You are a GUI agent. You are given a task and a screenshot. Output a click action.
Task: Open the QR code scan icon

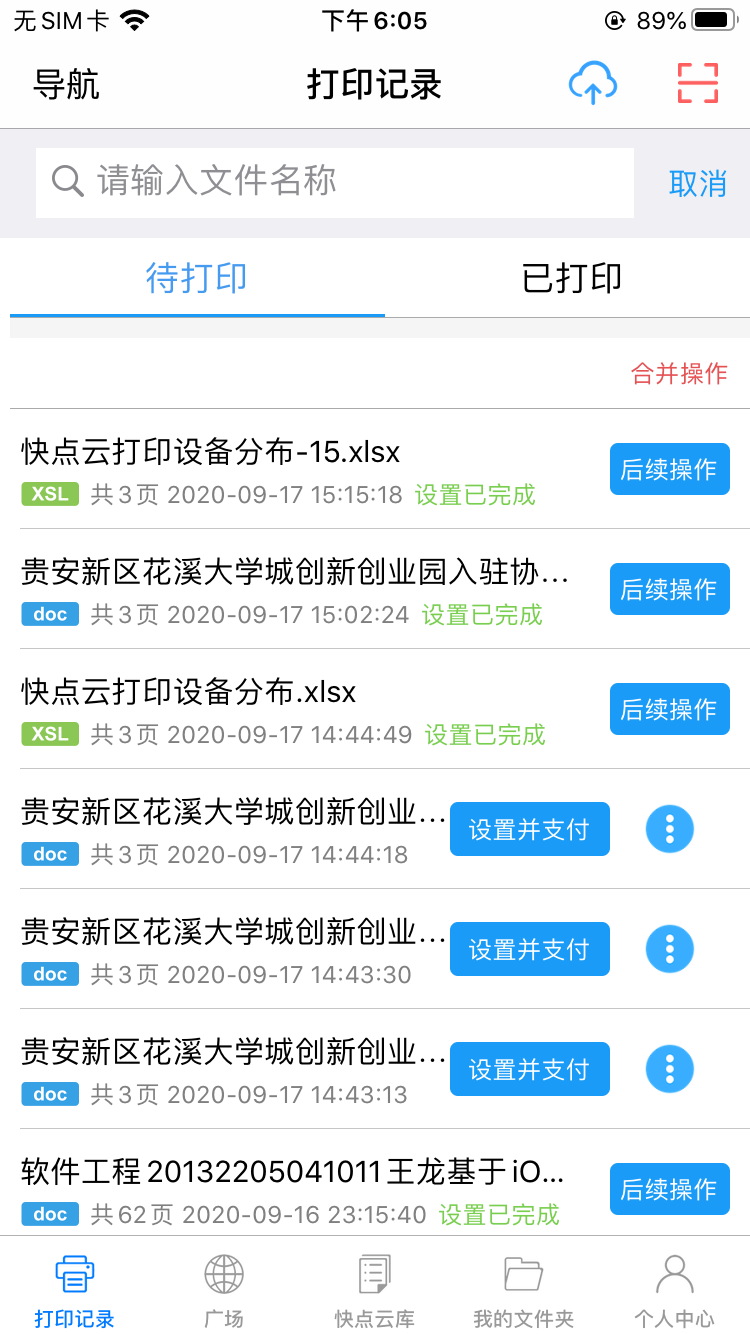coord(697,84)
